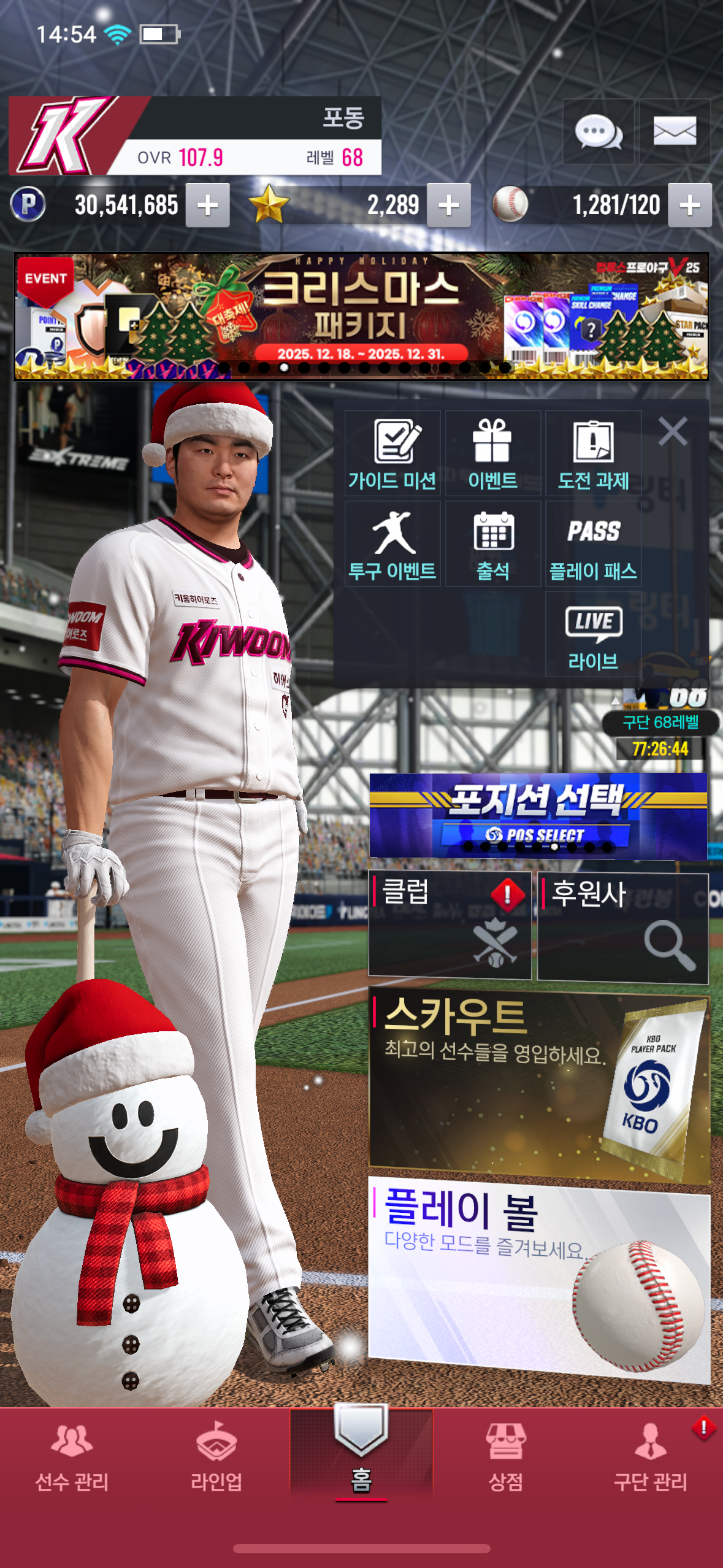The image size is (723, 1568).
Task: Open the 포지션 선택 banner
Action: point(538,815)
